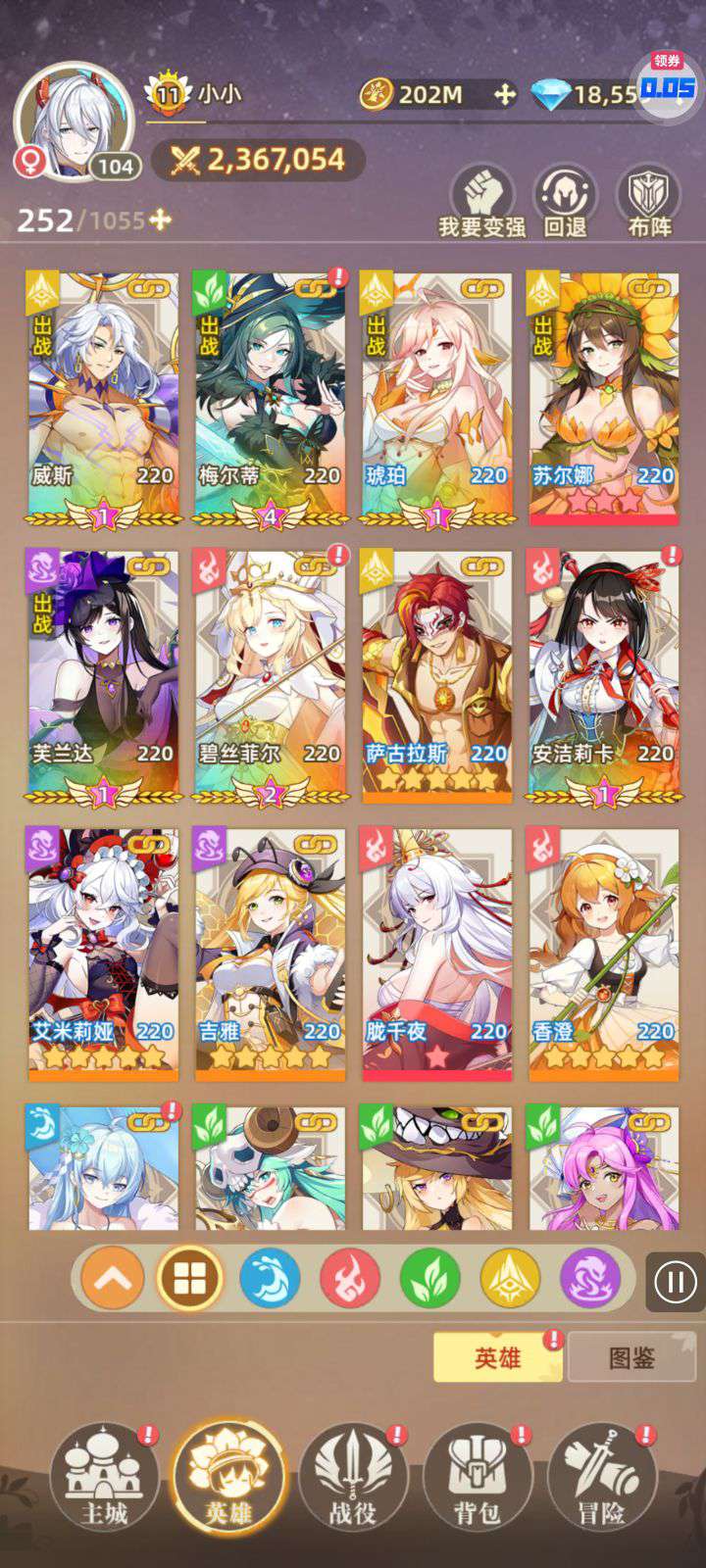Viewport: 706px width, 1568px height.
Task: Expand hero capacity with the plus icon
Action: coord(160,220)
